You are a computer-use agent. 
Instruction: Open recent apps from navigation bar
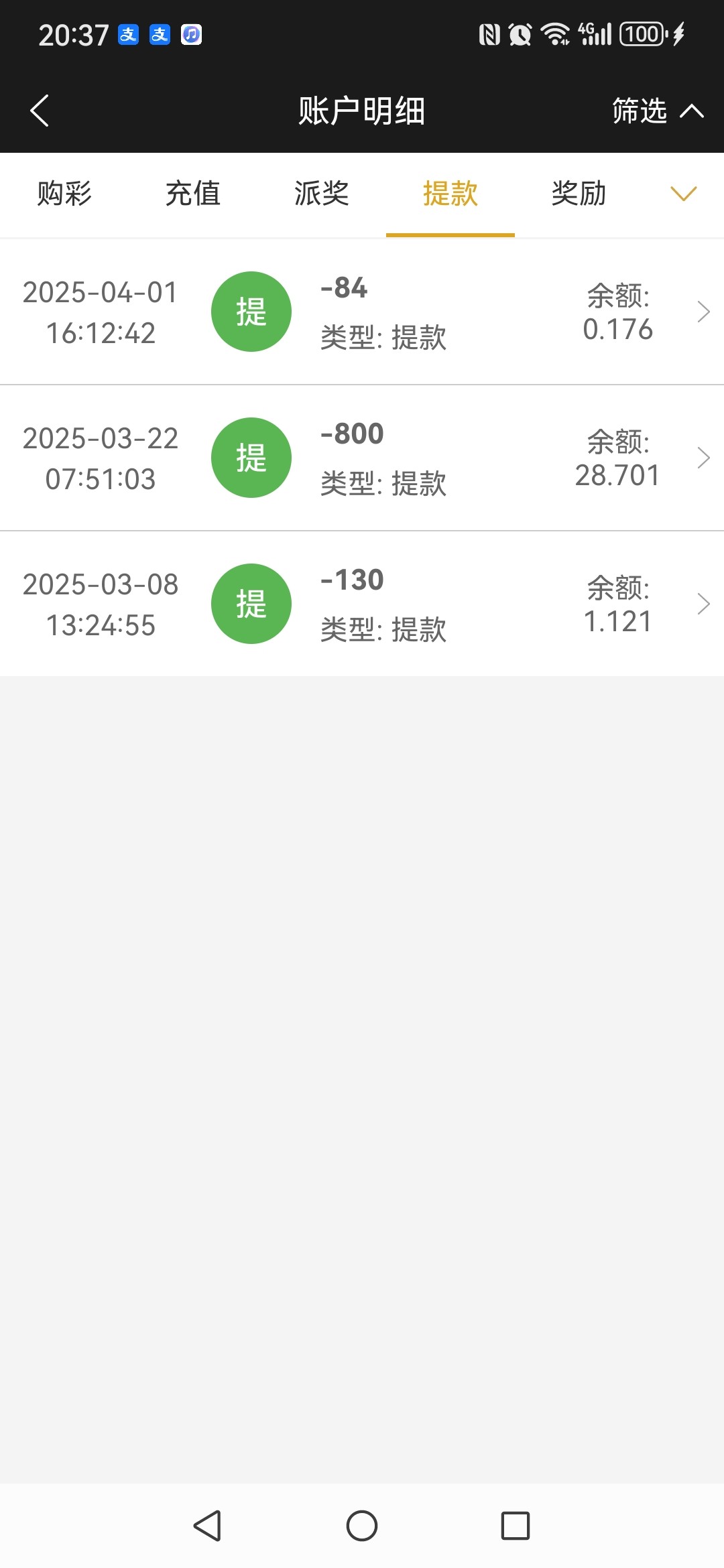click(x=516, y=1526)
